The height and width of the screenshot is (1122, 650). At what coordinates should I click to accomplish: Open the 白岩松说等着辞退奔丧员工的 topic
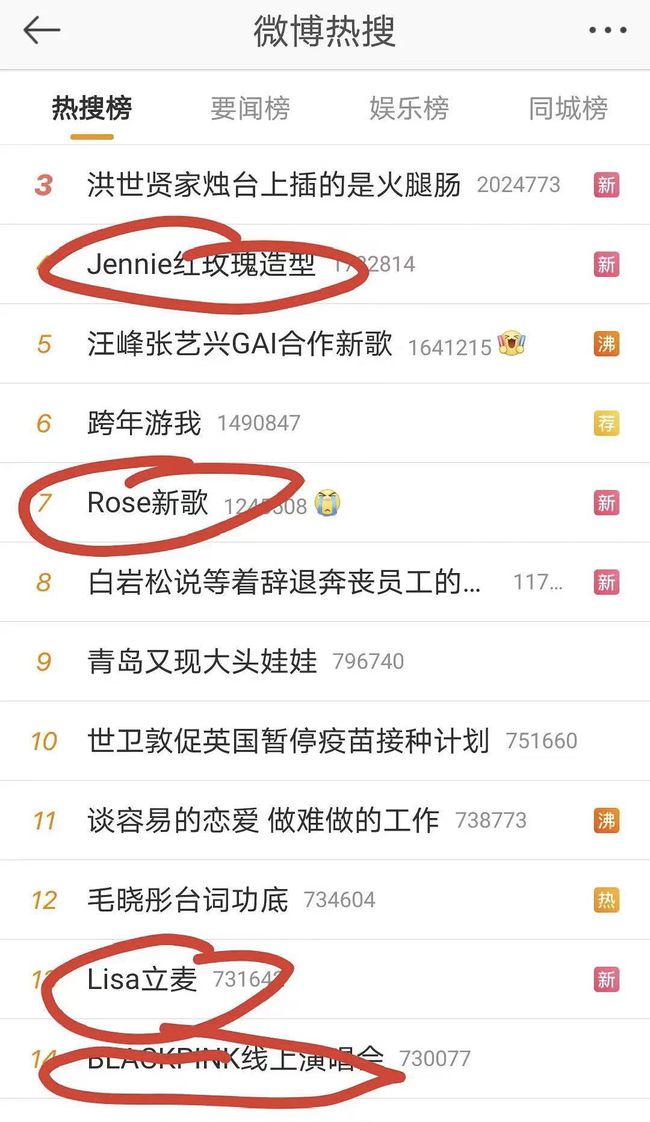pos(325,582)
